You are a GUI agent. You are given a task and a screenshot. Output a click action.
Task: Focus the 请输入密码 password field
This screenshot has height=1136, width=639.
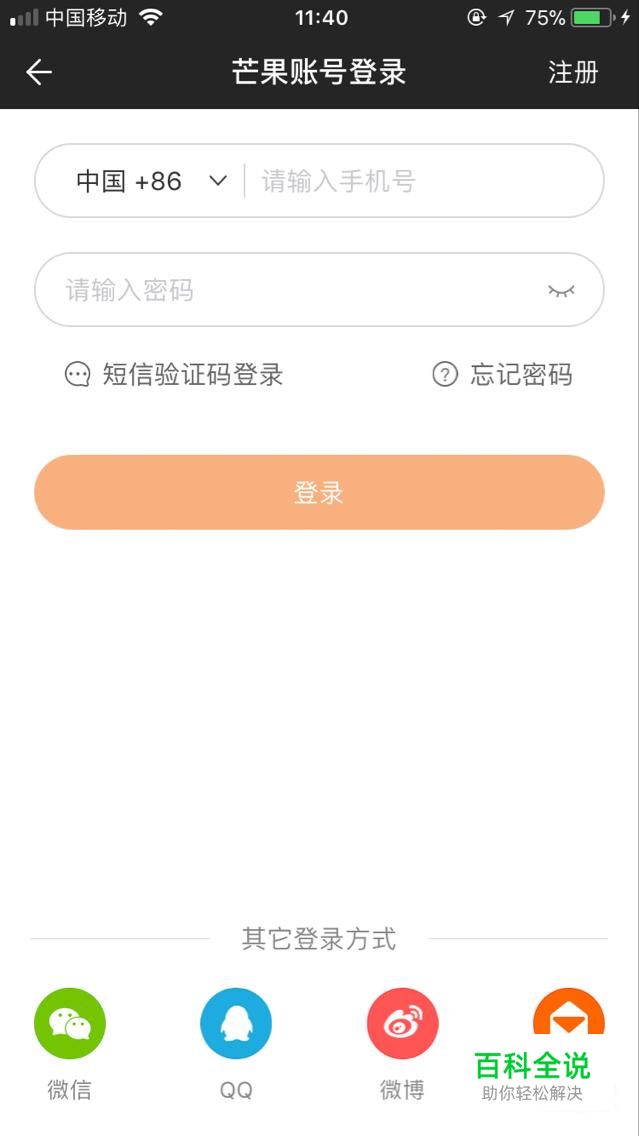(290, 290)
